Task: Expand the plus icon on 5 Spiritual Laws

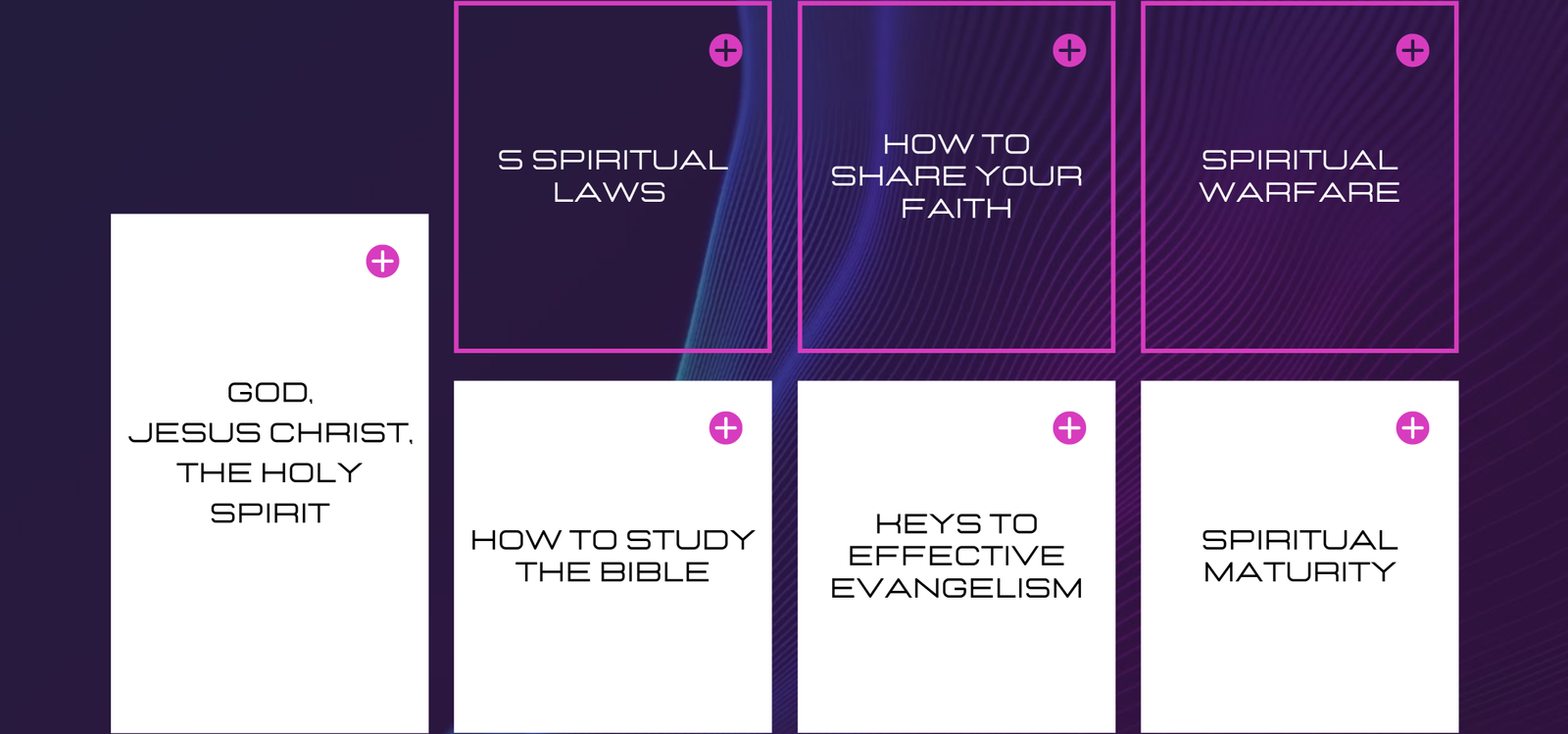Action: point(725,50)
